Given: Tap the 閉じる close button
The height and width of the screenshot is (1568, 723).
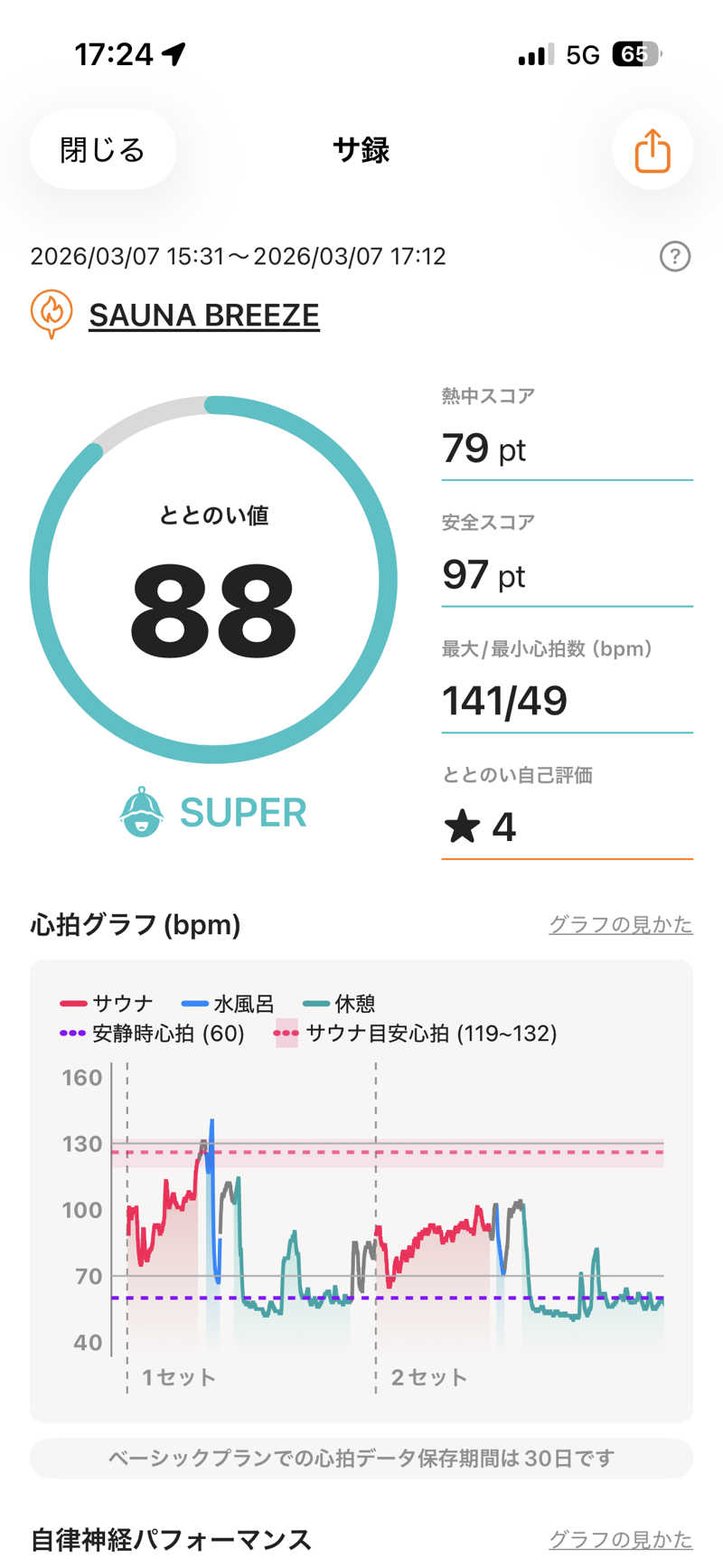Looking at the screenshot, I should click(x=102, y=149).
